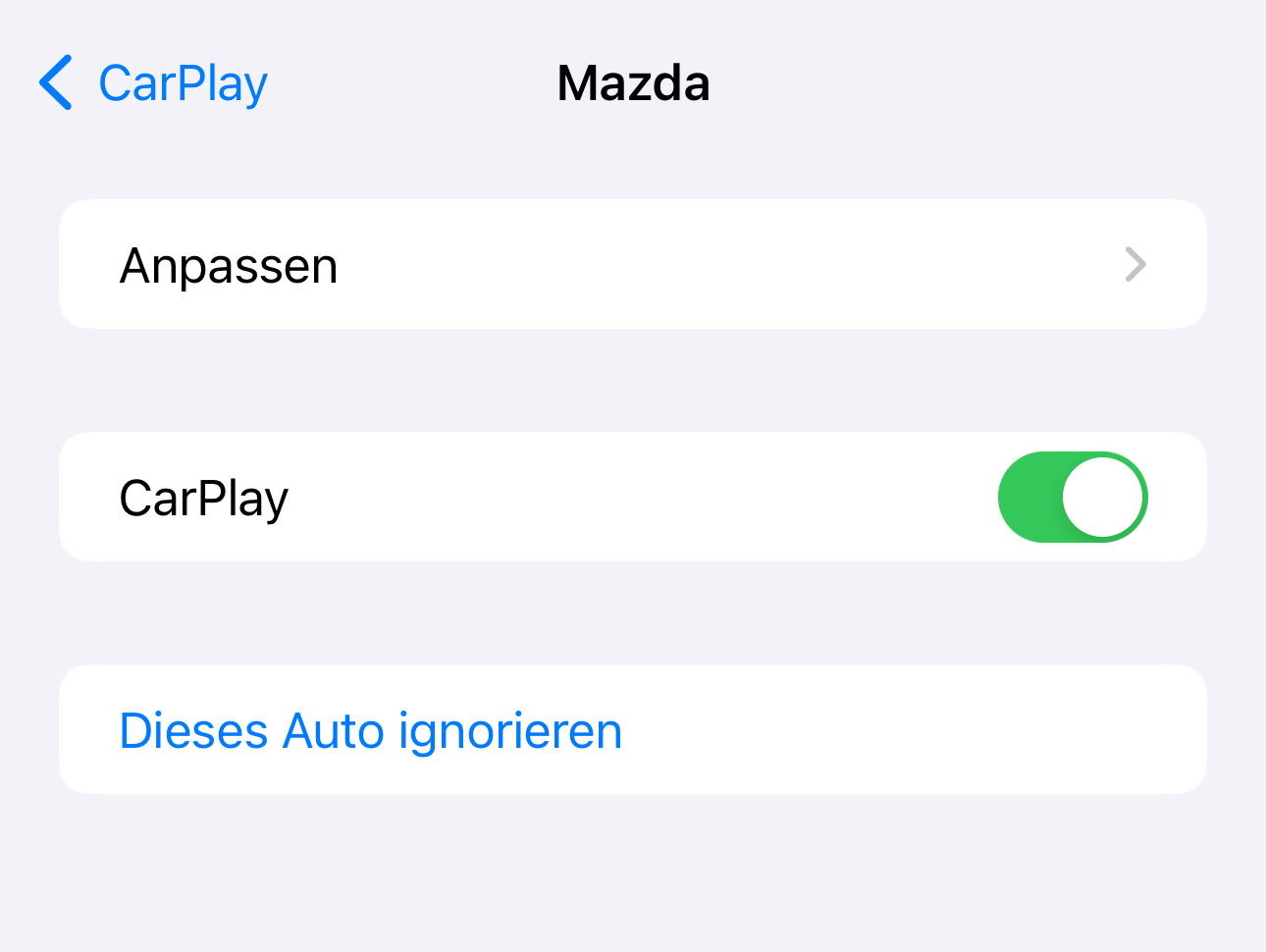Go back to CarPlay settings

tap(154, 82)
